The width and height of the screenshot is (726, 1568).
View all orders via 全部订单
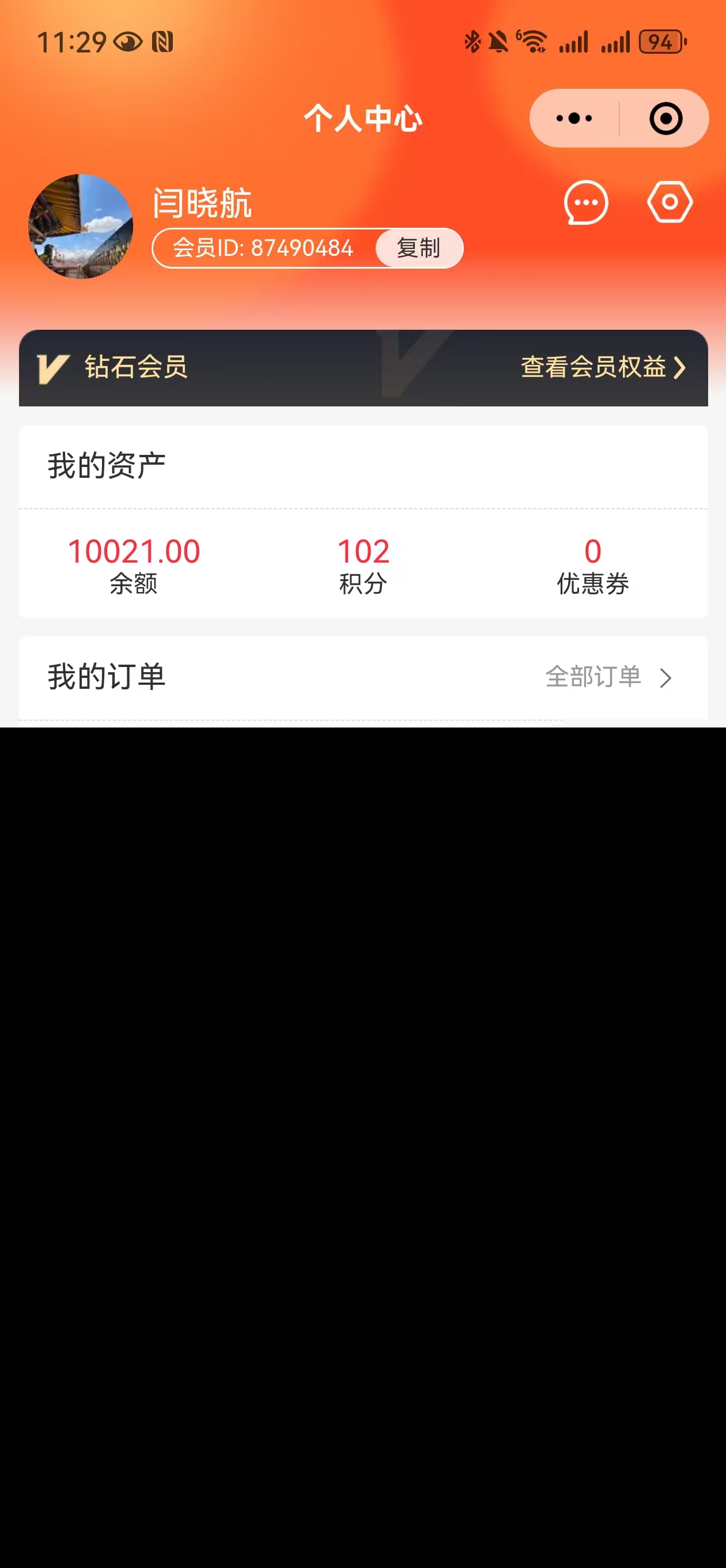click(607, 676)
